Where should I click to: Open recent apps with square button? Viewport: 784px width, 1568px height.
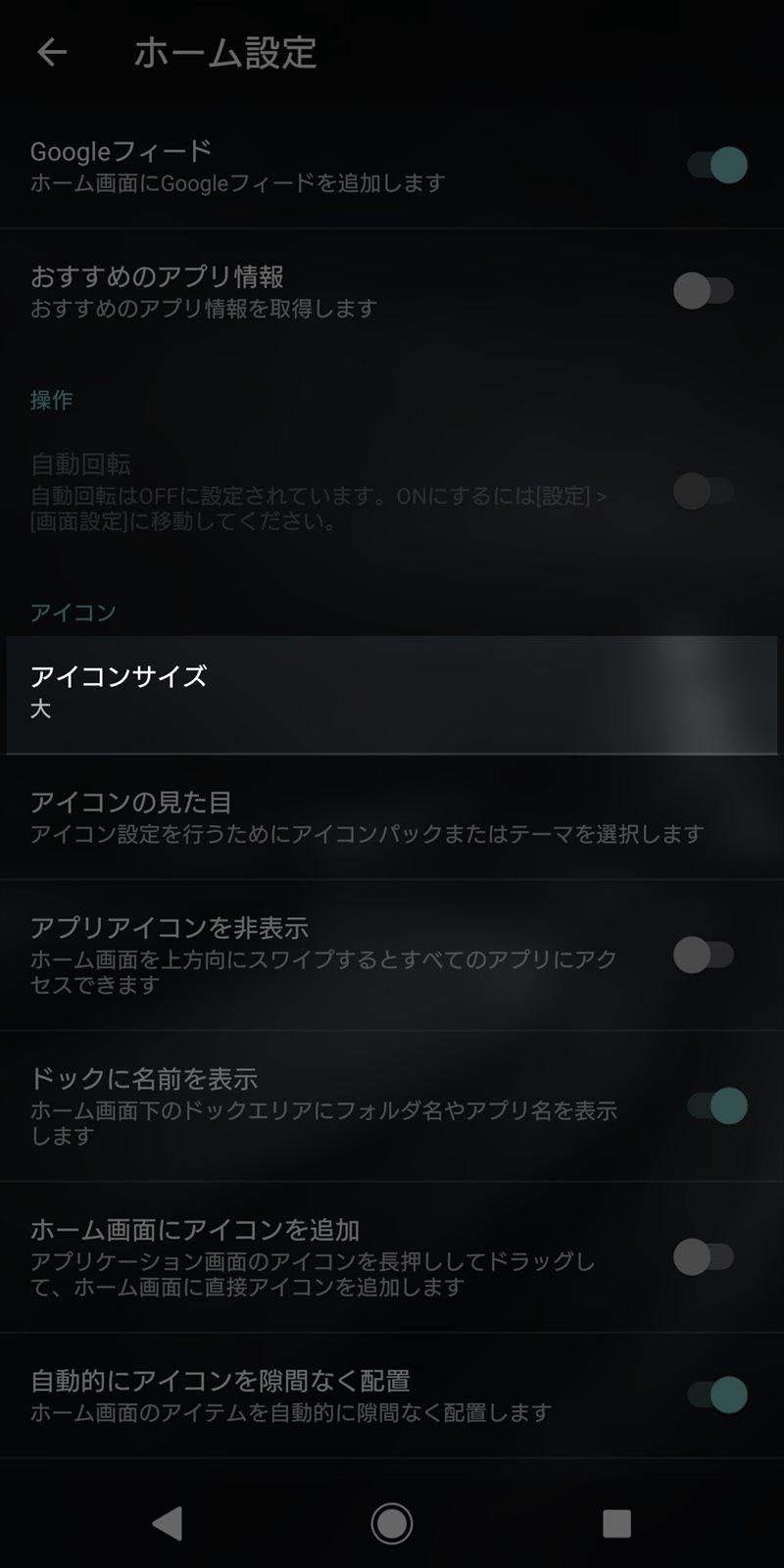tap(616, 1523)
